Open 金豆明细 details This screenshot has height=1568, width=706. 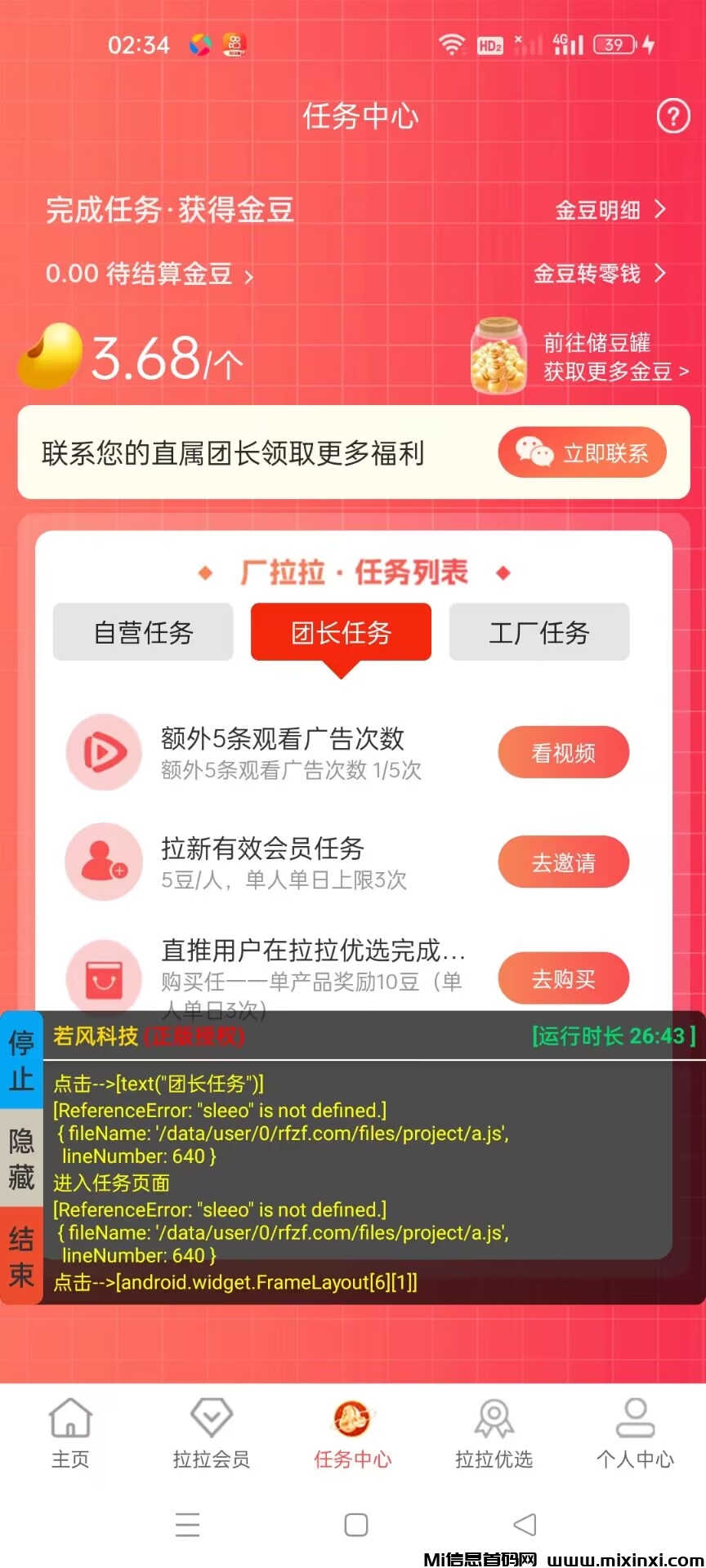(x=610, y=210)
